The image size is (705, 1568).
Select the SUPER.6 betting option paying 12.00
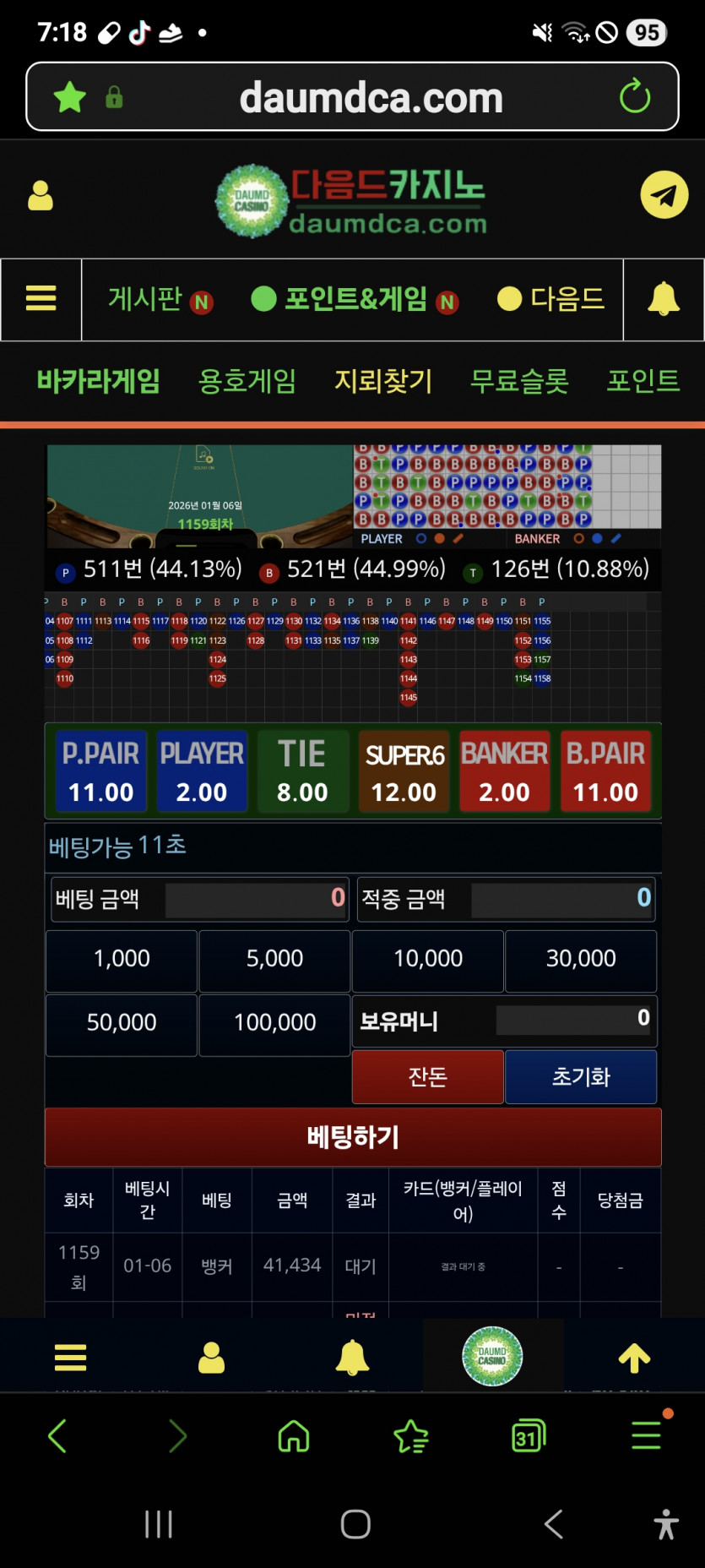pyautogui.click(x=404, y=770)
